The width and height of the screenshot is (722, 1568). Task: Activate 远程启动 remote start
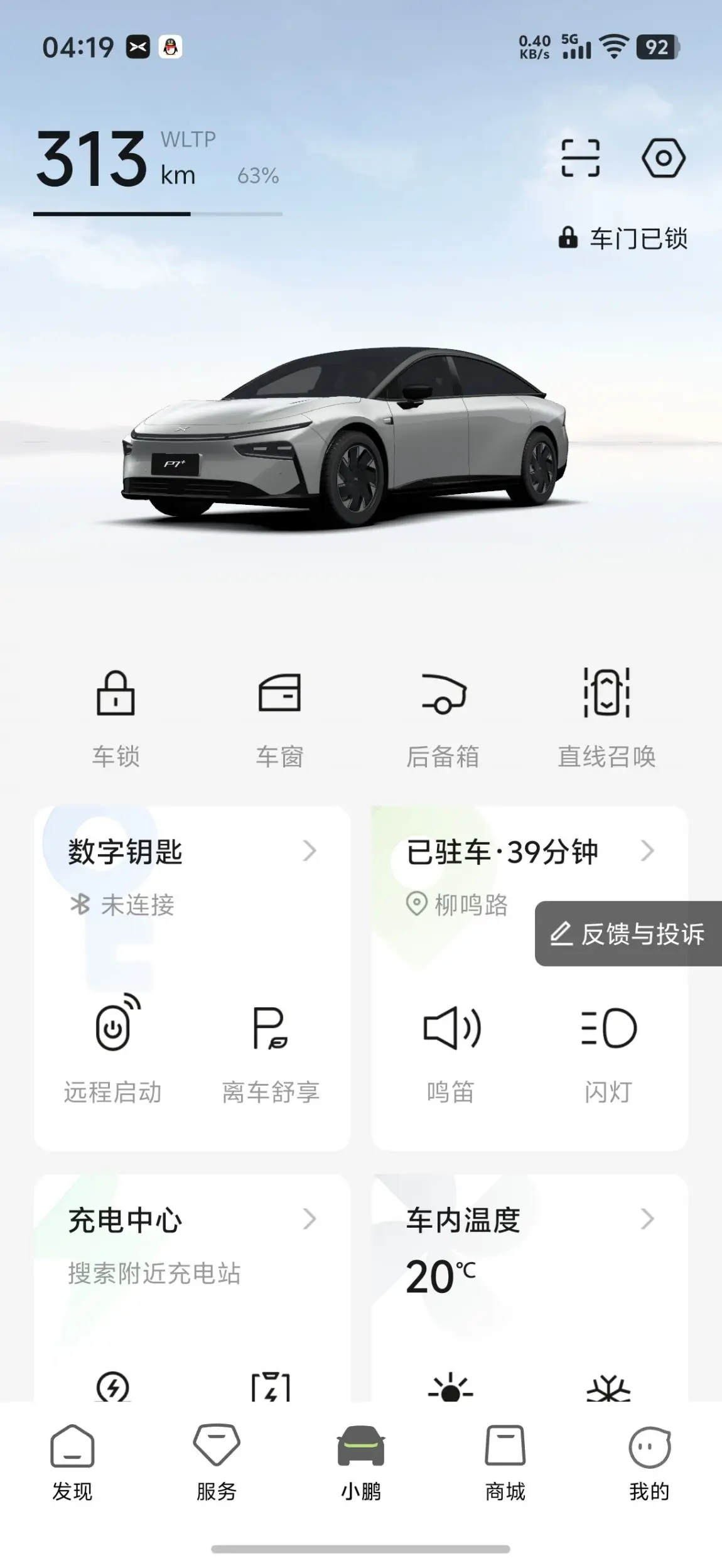coord(113,1048)
